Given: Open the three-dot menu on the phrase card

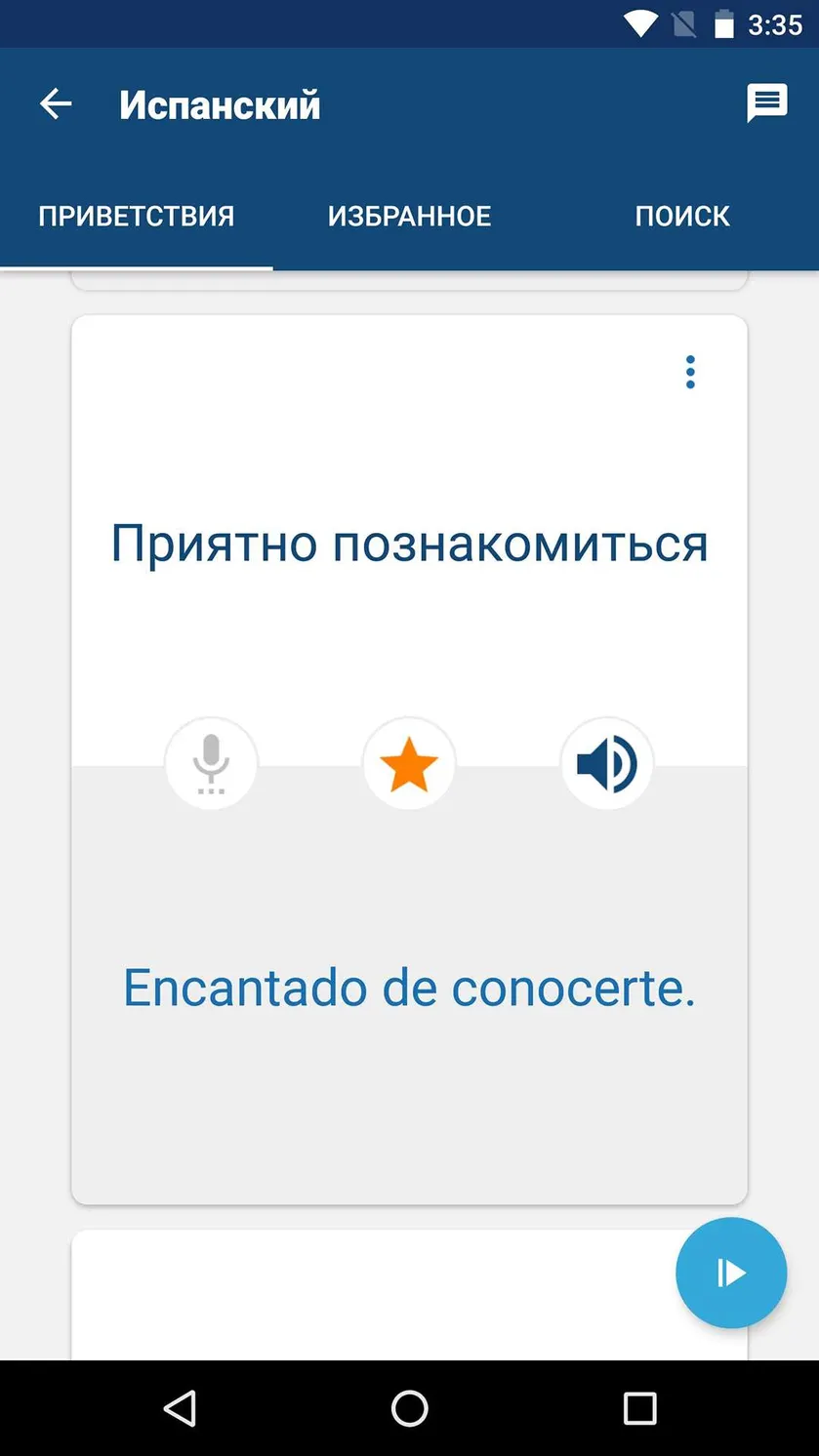Looking at the screenshot, I should [x=690, y=372].
